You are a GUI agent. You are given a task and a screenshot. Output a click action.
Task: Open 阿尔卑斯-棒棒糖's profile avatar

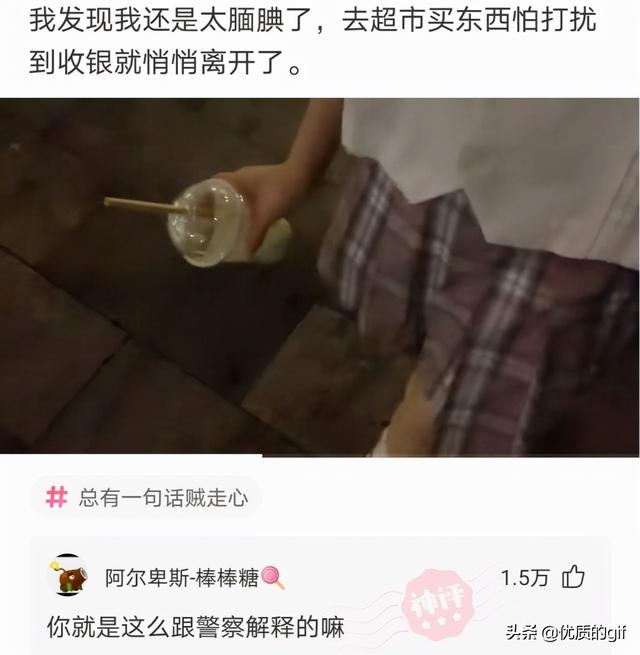point(69,576)
